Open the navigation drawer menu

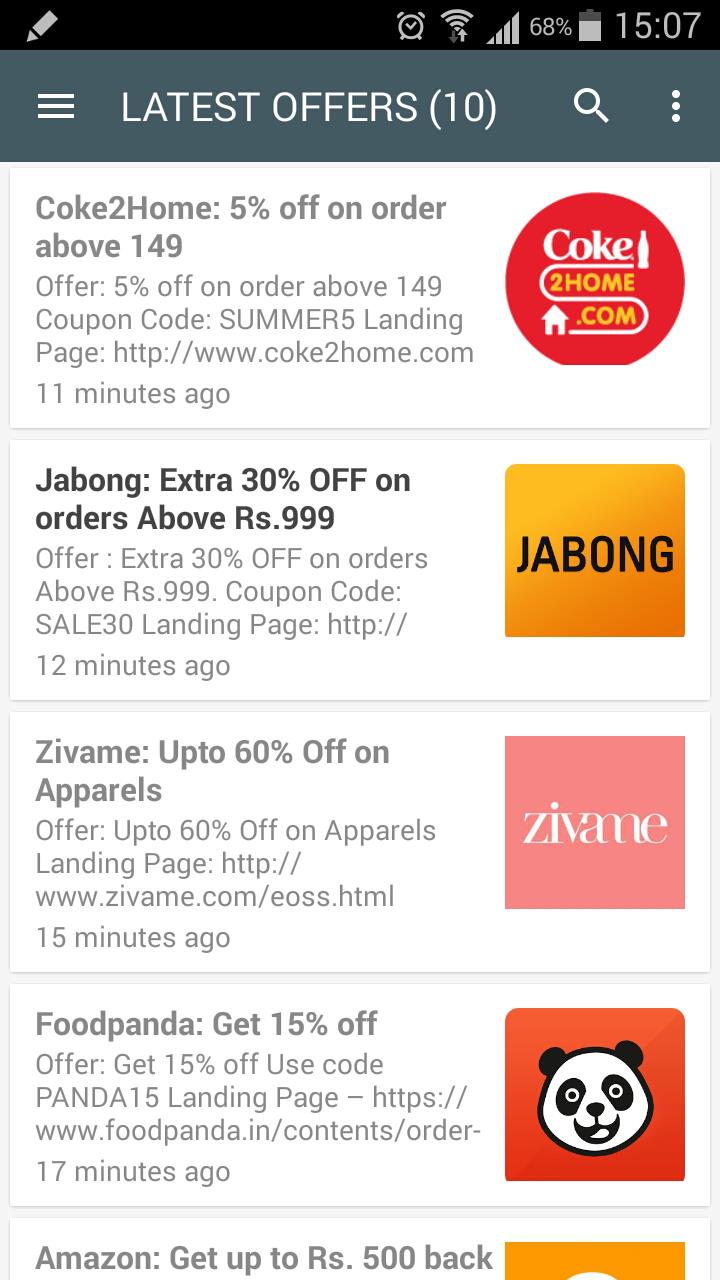pyautogui.click(x=55, y=106)
